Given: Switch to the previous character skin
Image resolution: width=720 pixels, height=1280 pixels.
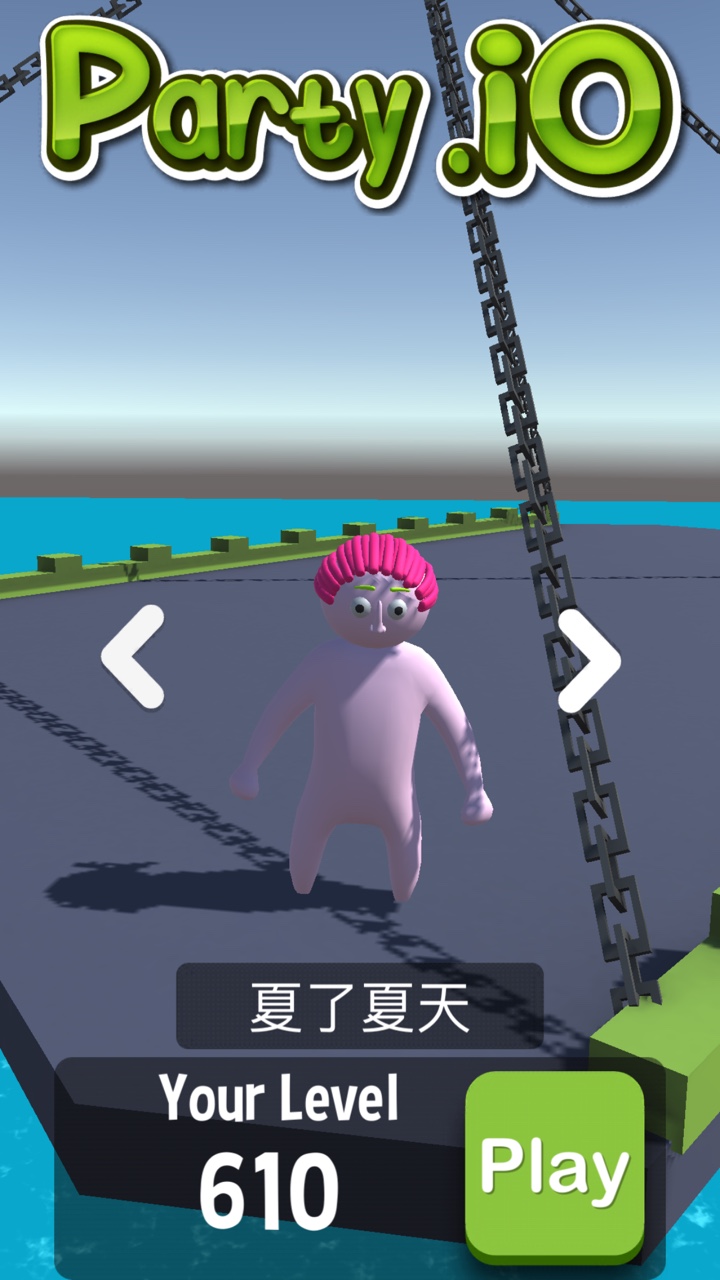Looking at the screenshot, I should [133, 657].
